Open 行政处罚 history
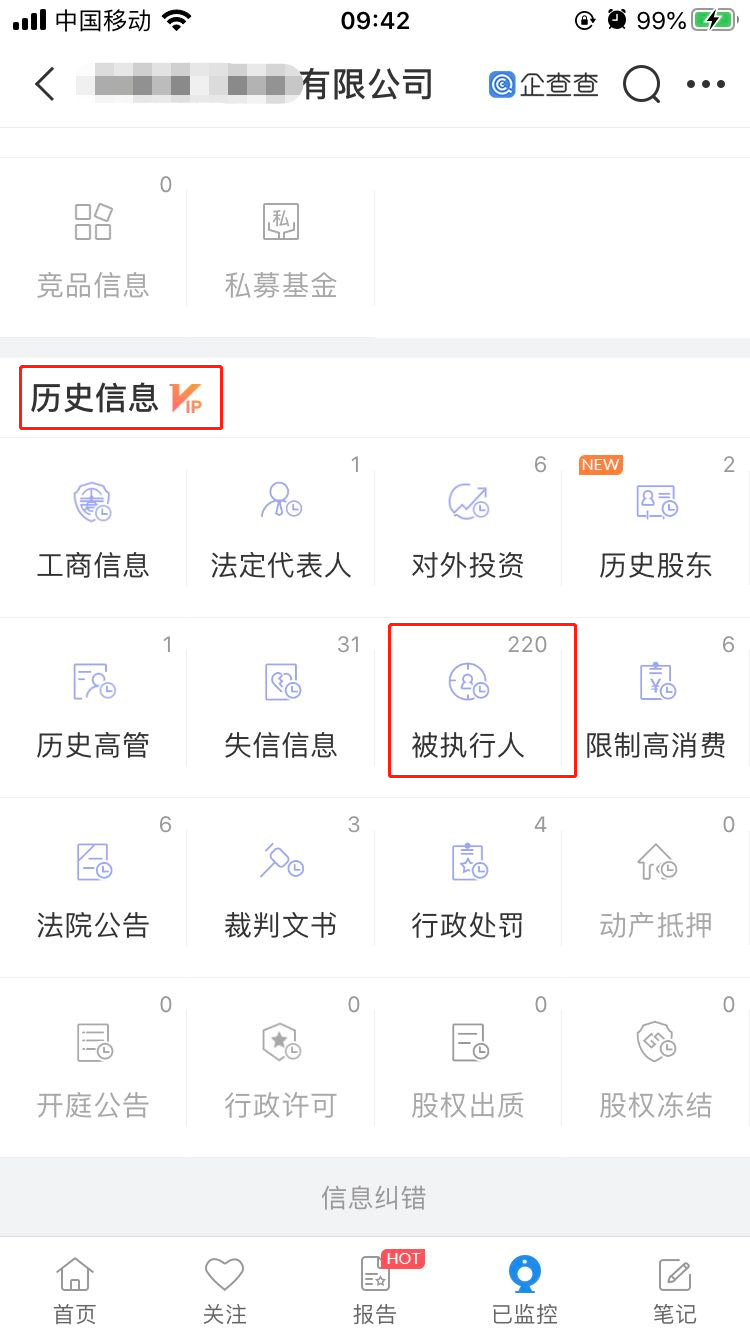Viewport: 750px width, 1334px height. (468, 888)
